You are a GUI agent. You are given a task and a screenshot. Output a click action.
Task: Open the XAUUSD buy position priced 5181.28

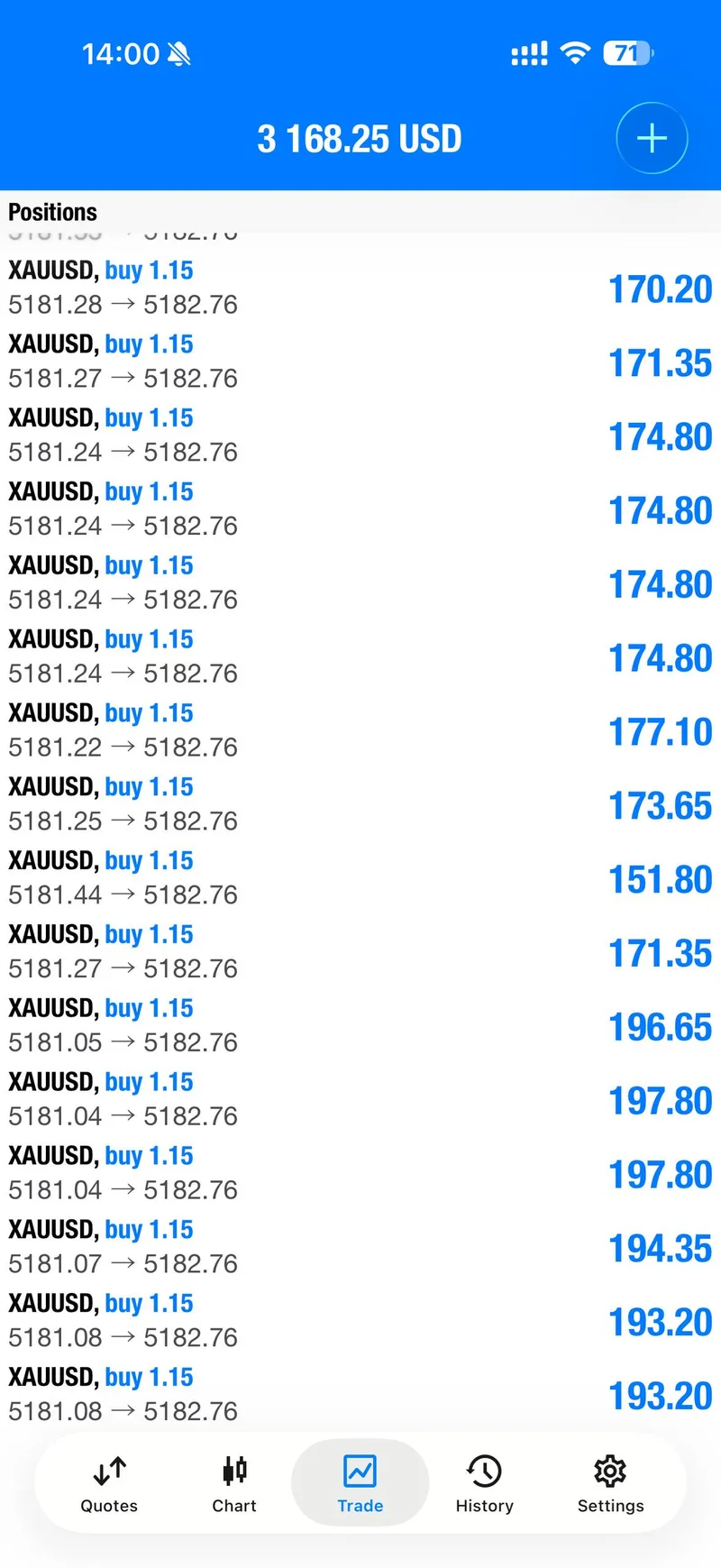(x=360, y=287)
